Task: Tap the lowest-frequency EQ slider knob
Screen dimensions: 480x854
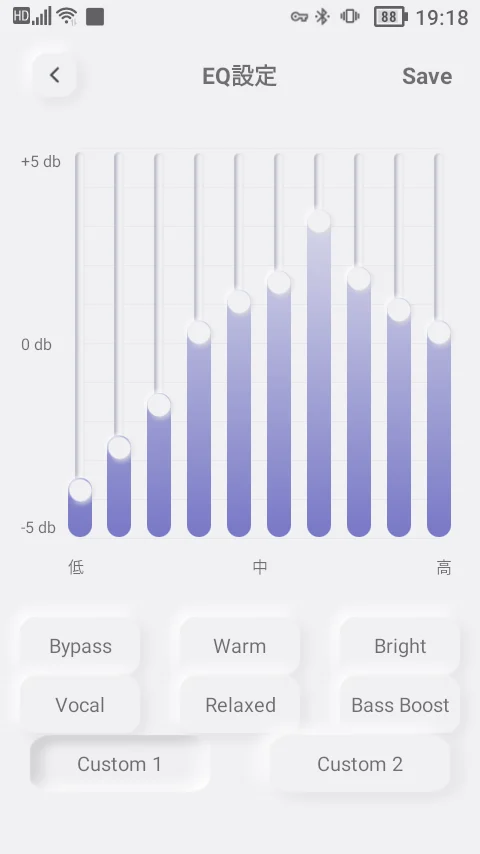Action: tap(80, 490)
